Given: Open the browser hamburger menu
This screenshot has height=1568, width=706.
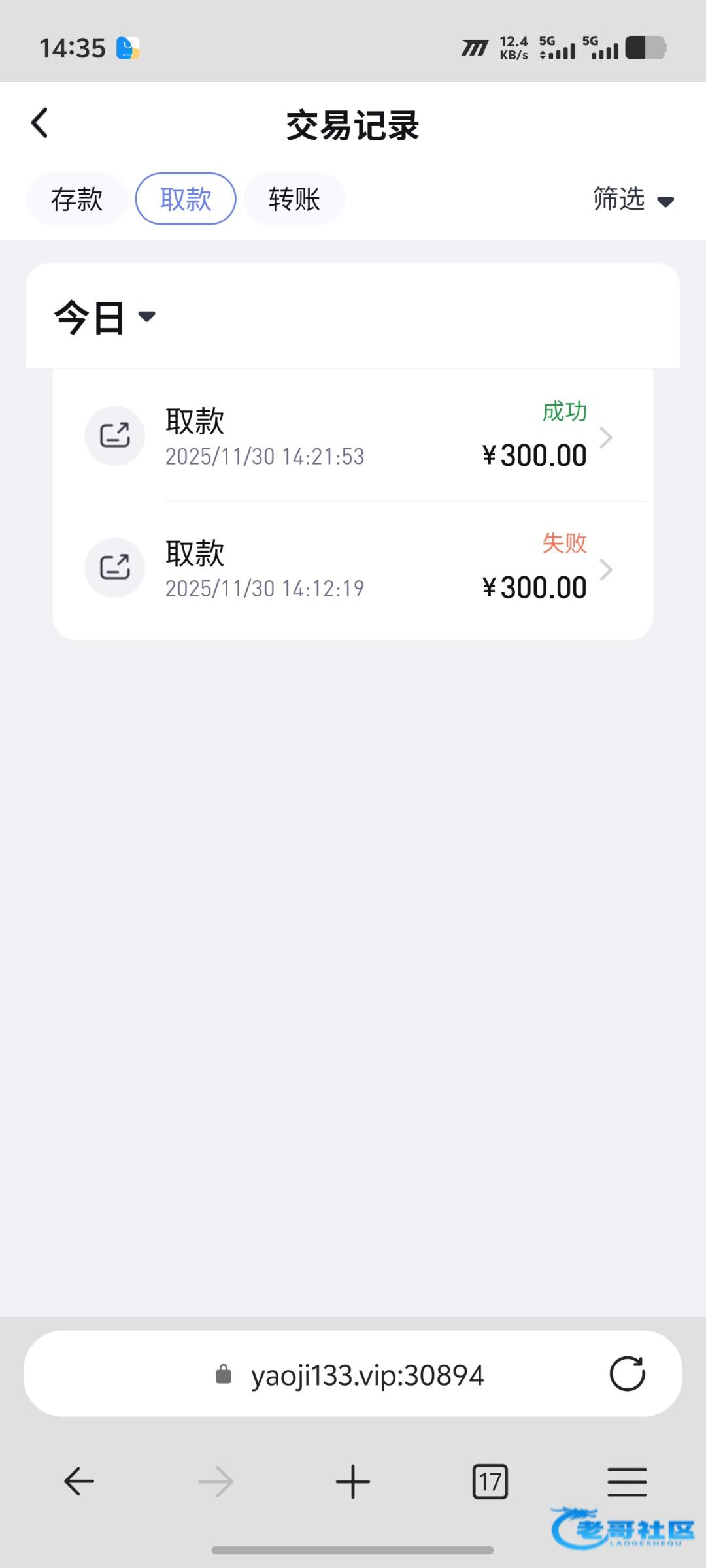Looking at the screenshot, I should point(626,1481).
